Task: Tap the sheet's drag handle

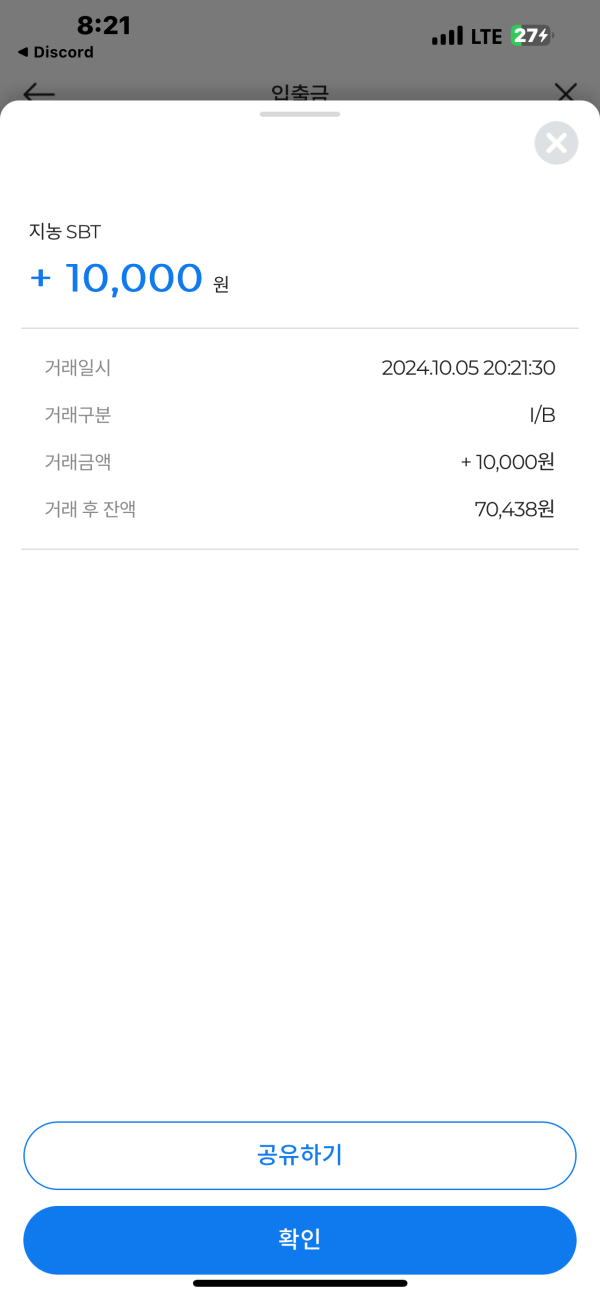Action: pyautogui.click(x=300, y=114)
